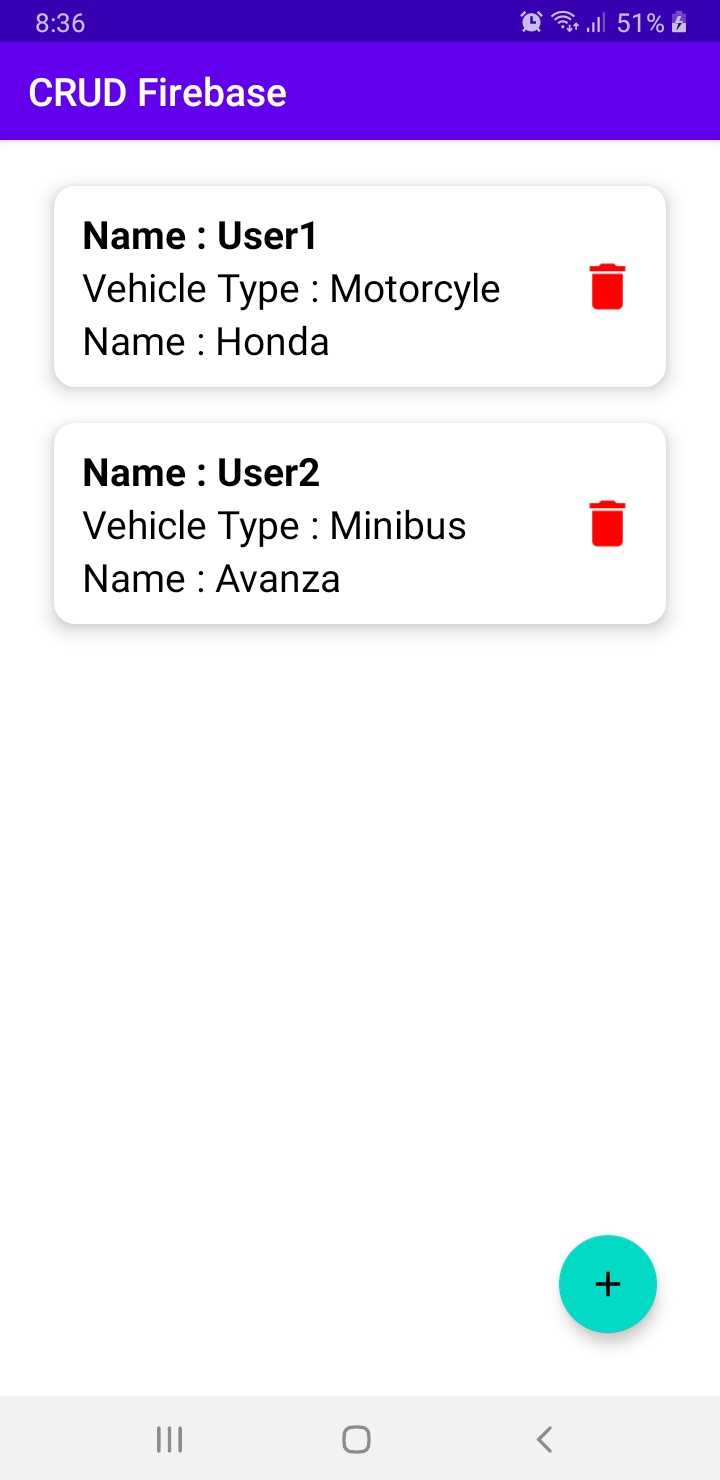Tap the cellular signal strength icon
Screen dimensions: 720x1480
click(x=596, y=22)
